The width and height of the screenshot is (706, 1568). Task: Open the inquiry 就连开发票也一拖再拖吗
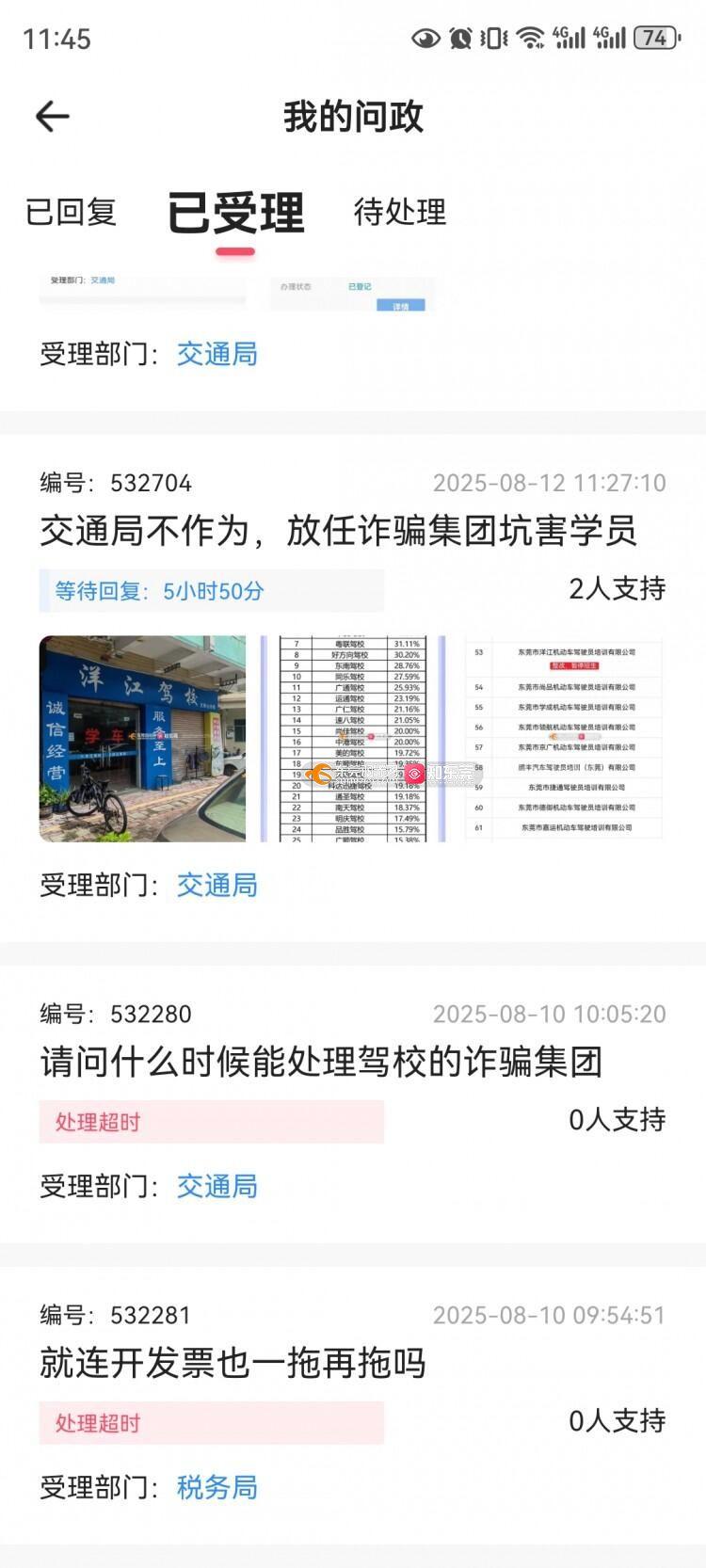233,1363
